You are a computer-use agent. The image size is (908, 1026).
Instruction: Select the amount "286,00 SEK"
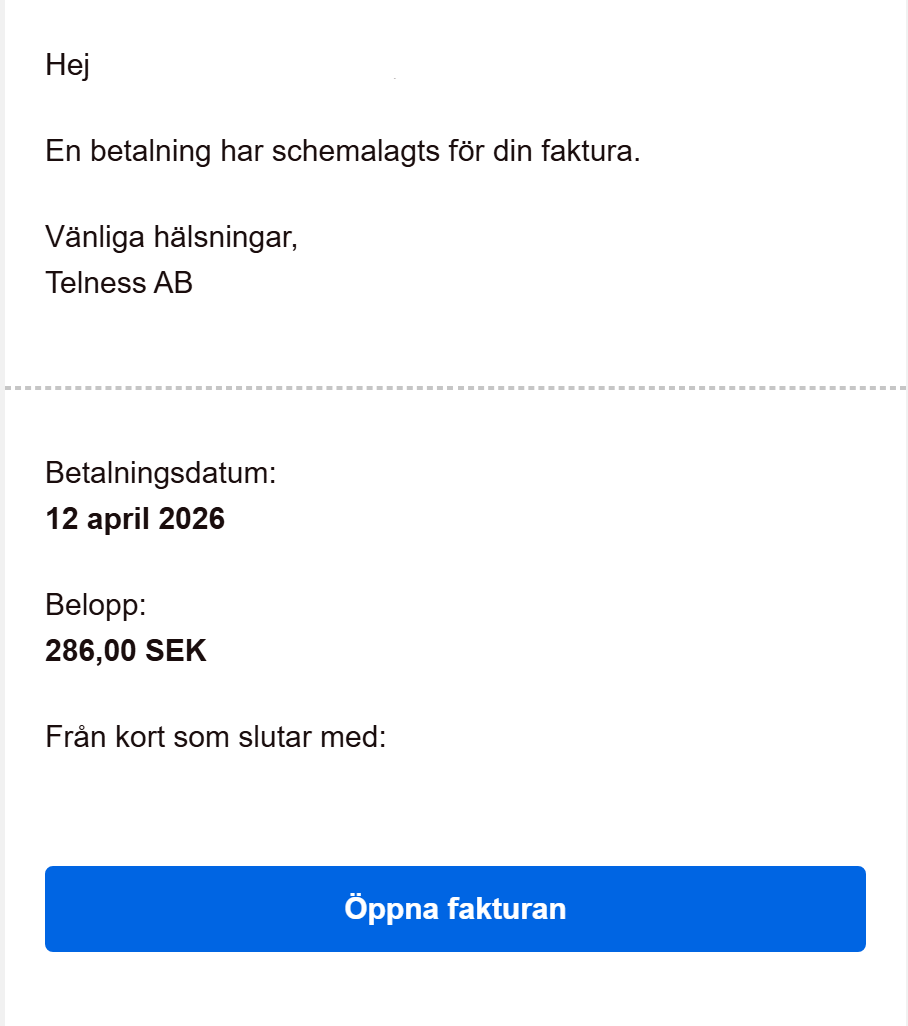point(125,651)
